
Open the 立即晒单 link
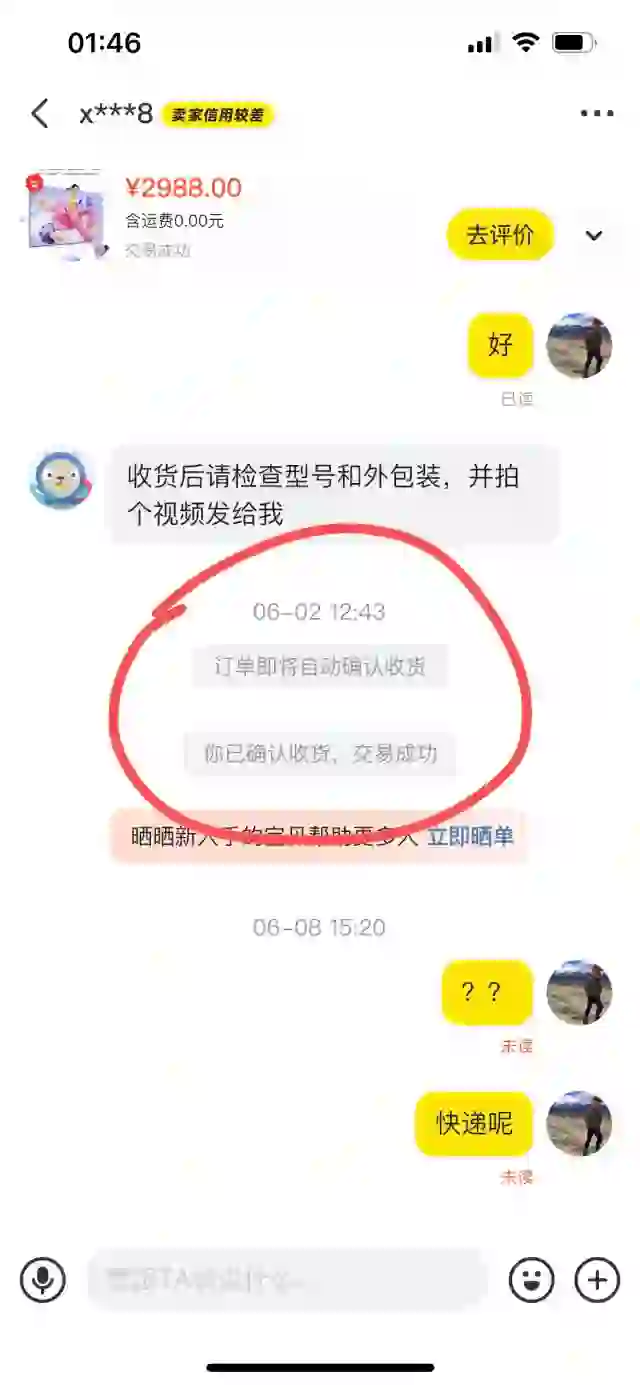pyautogui.click(x=470, y=836)
